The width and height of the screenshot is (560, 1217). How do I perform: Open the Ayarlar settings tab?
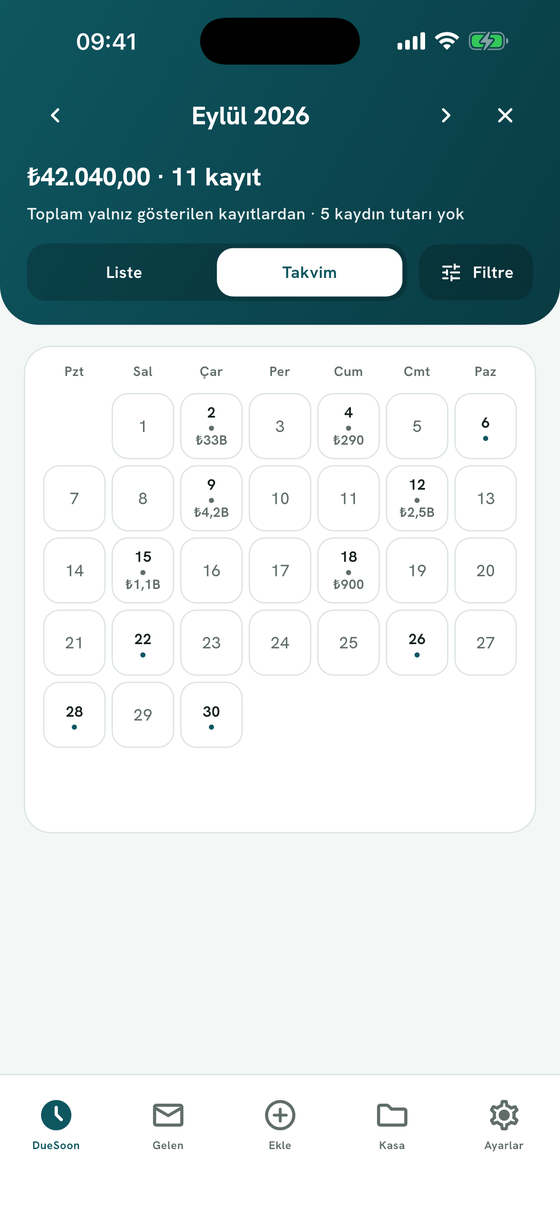point(504,1125)
